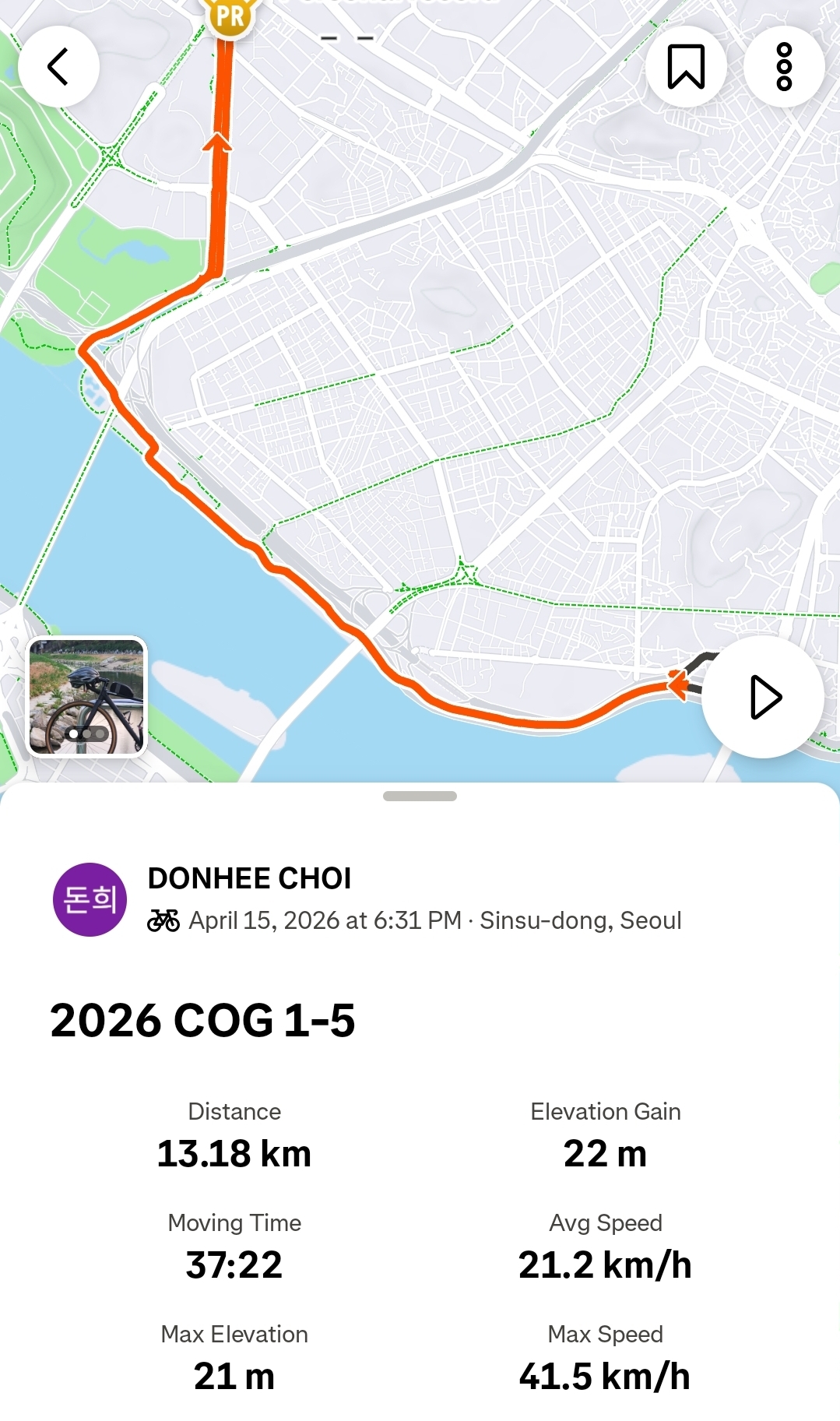Play the route flyover animation
The width and height of the screenshot is (840, 1421).
tap(763, 697)
